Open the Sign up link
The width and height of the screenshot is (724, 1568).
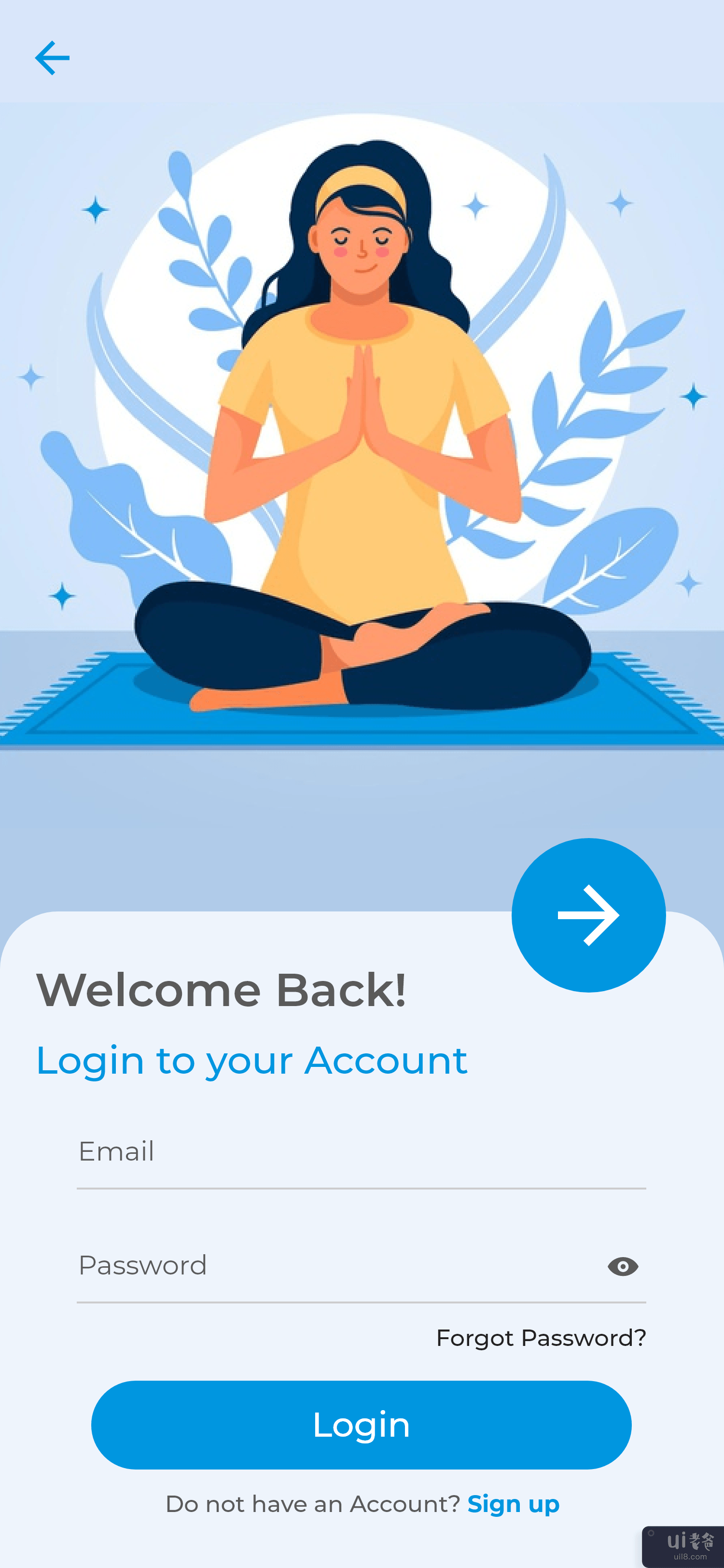513,1504
